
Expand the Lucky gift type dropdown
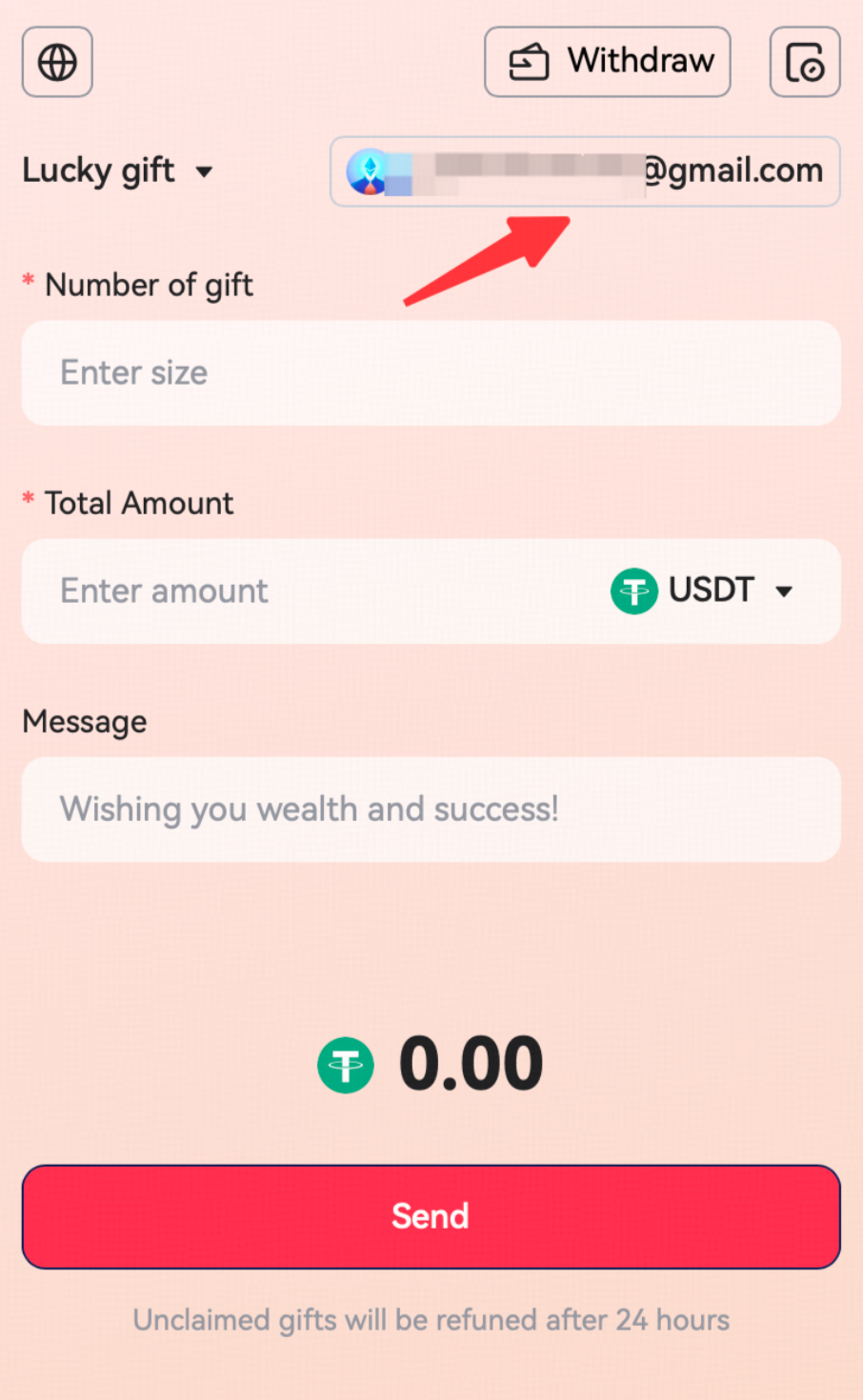click(117, 171)
